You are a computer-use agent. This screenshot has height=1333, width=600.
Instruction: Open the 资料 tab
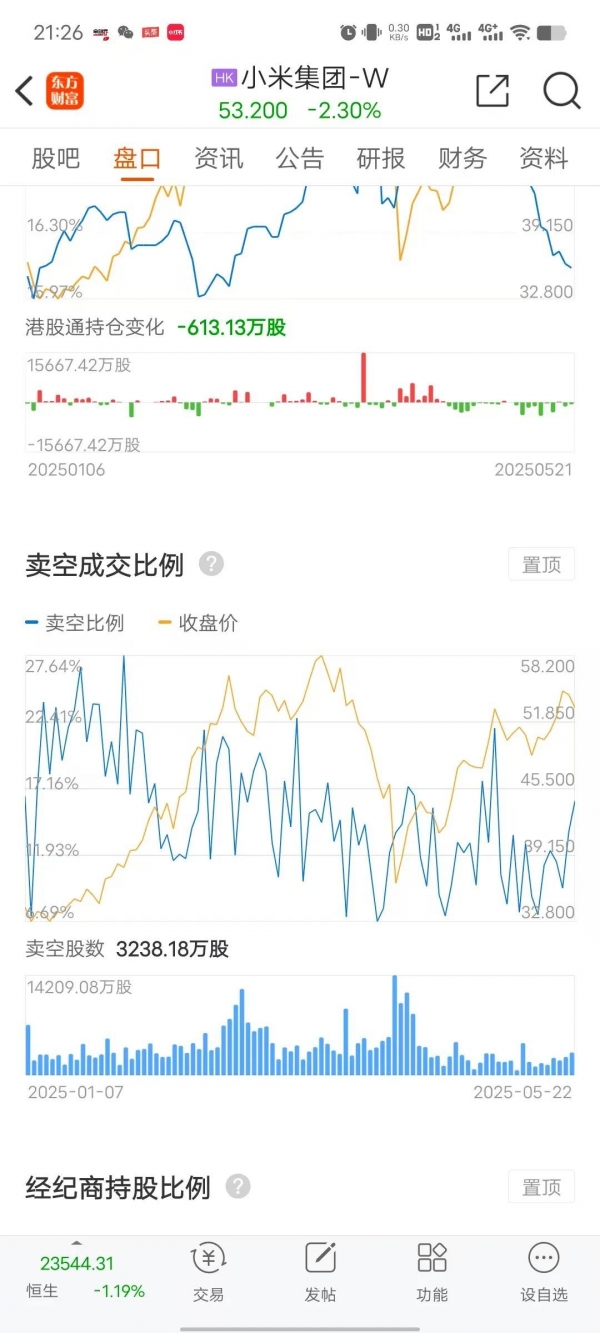coord(543,158)
